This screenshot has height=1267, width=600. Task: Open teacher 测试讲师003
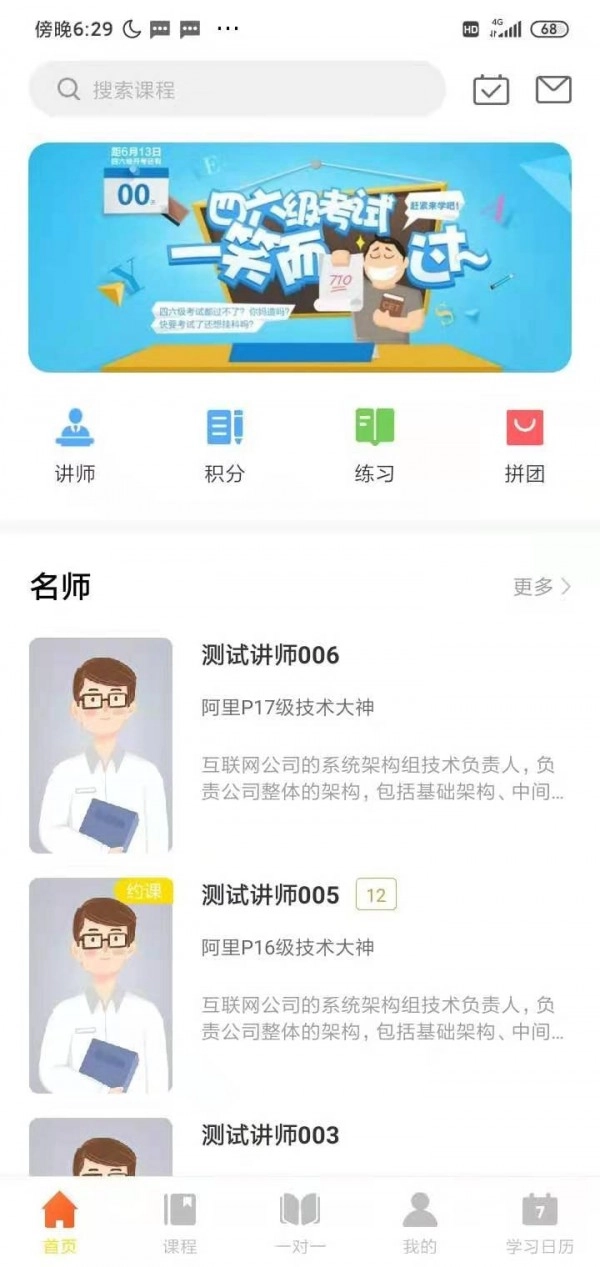point(270,1135)
